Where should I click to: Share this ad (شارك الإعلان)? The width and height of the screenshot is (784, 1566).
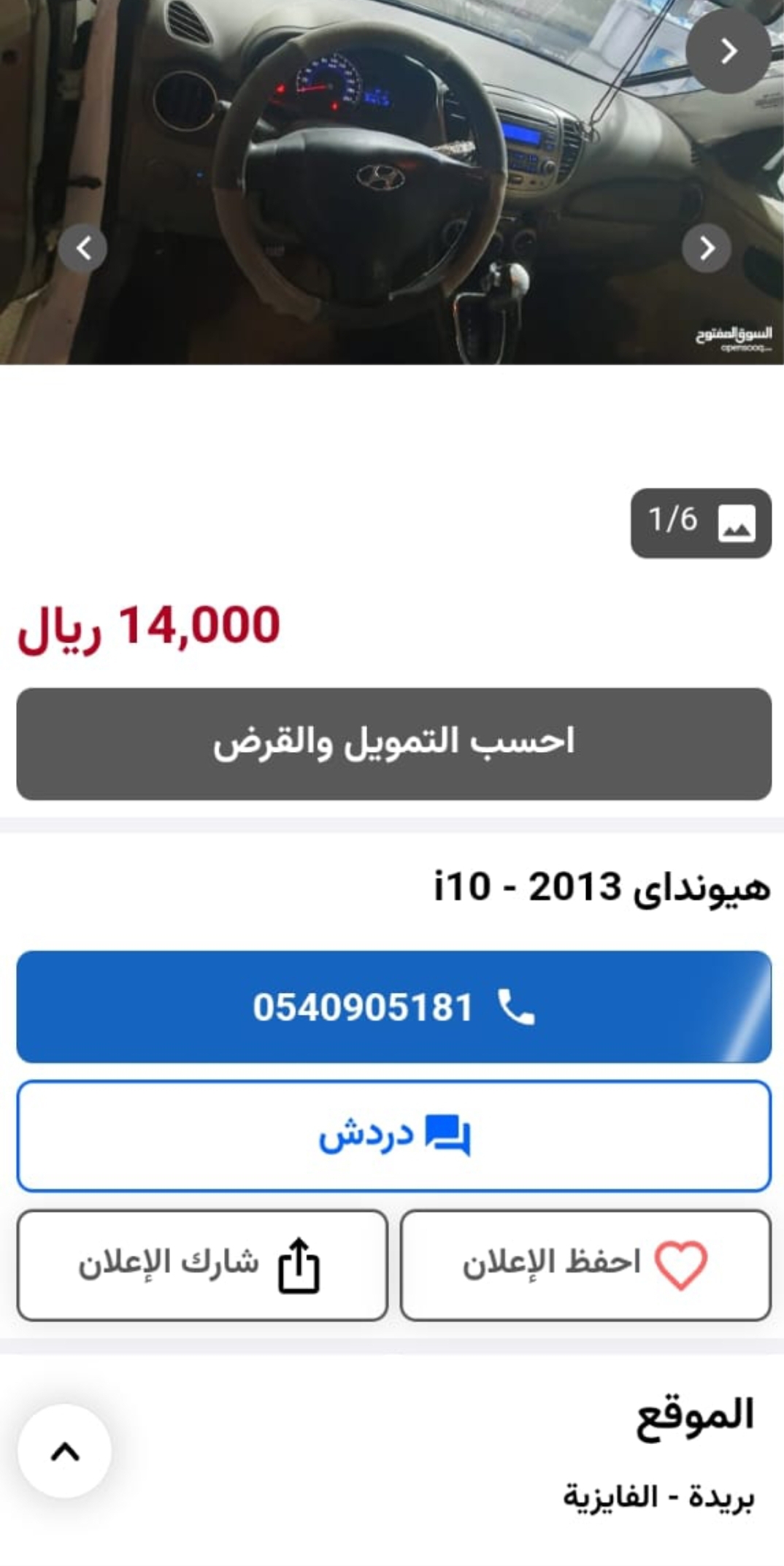point(202,1264)
